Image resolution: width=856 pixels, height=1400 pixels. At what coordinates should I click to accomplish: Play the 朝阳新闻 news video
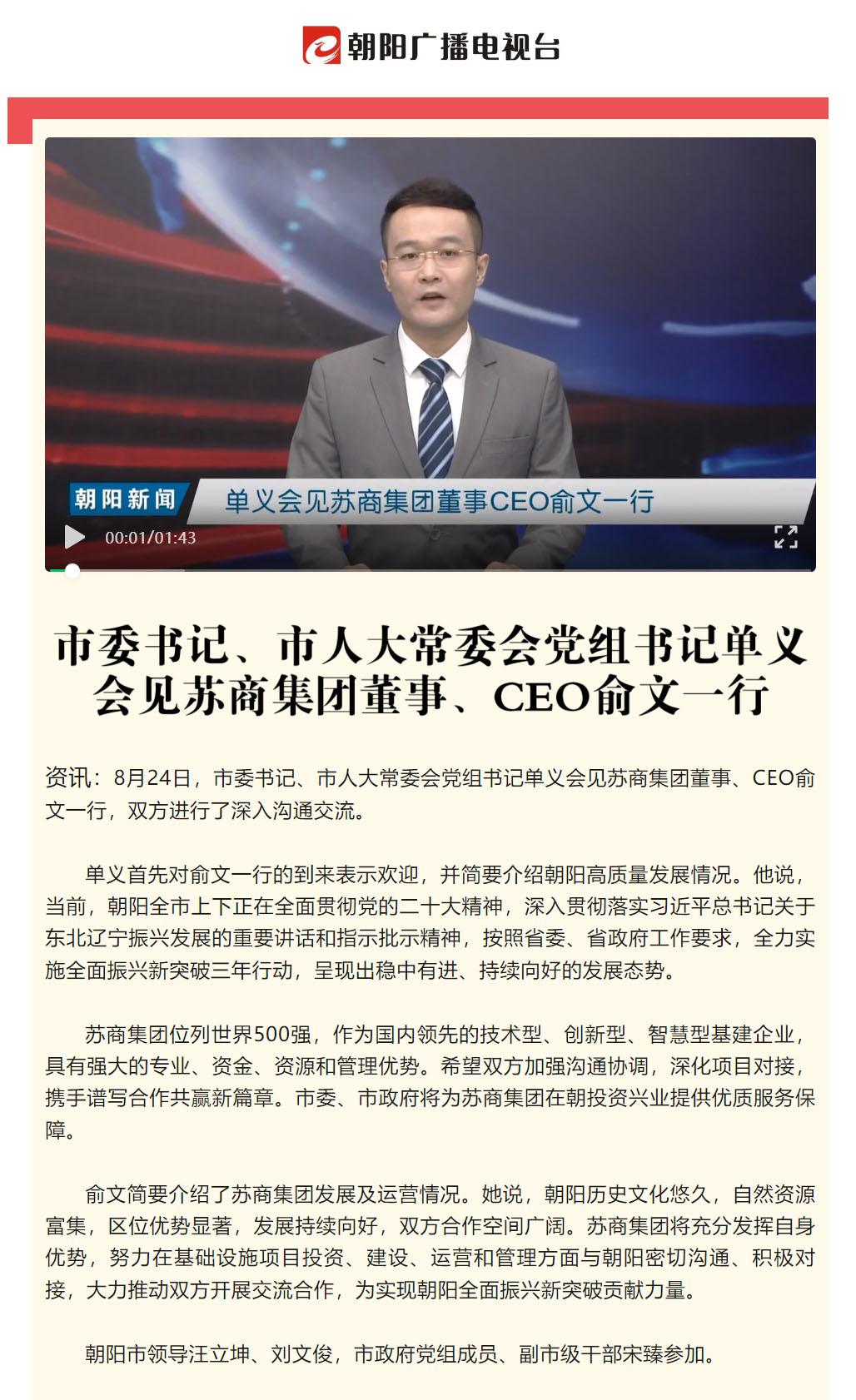(x=75, y=537)
